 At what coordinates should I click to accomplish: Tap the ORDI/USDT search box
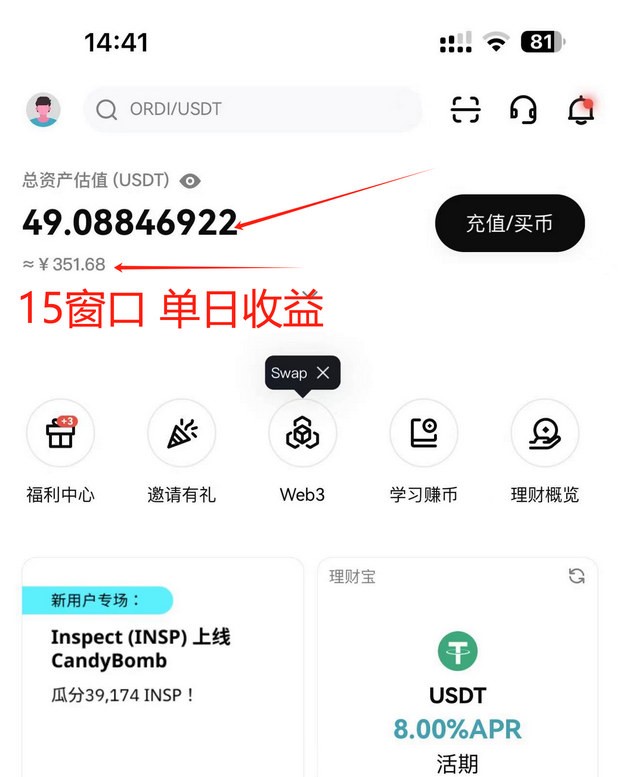pos(252,109)
